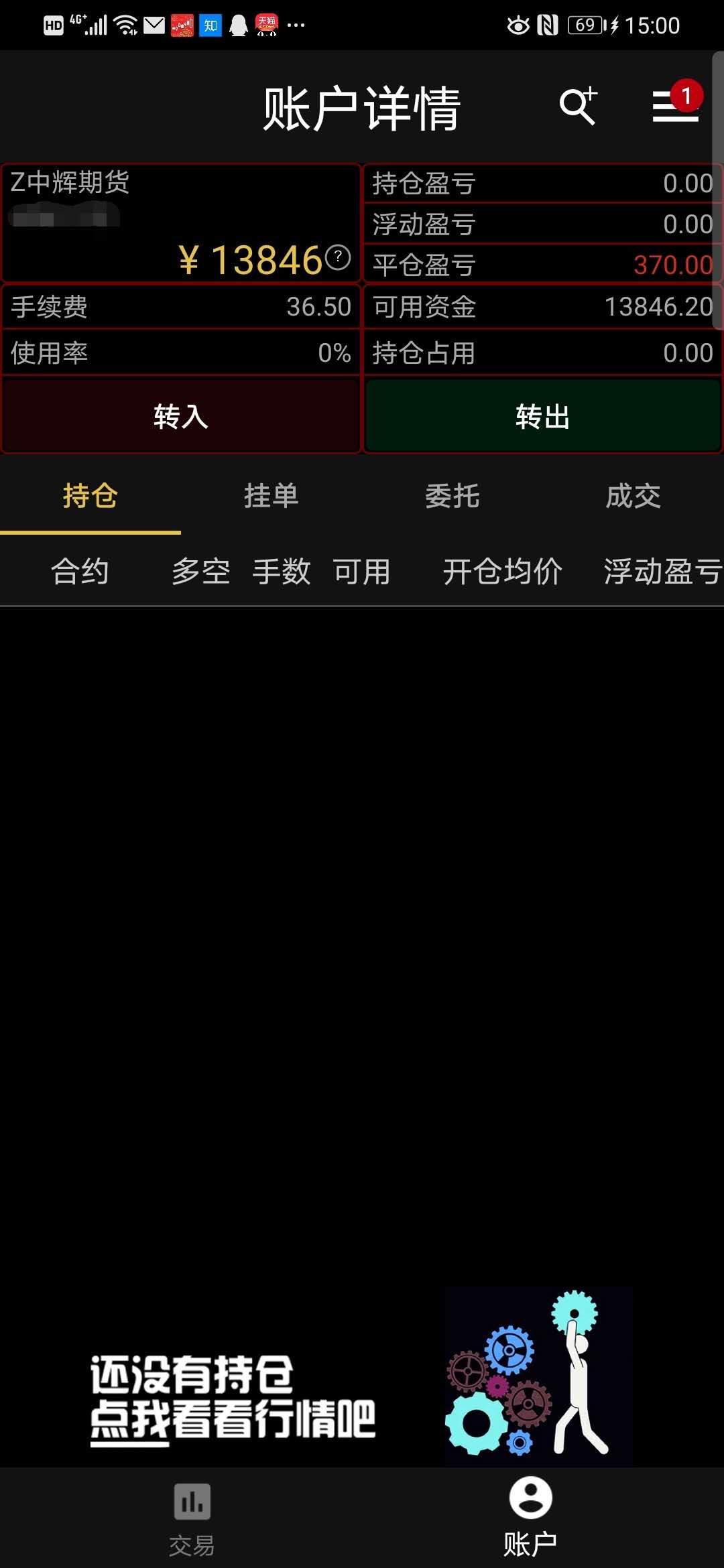This screenshot has width=724, height=1568.
Task: Tap the question mark help icon beside balance
Action: pos(338,257)
